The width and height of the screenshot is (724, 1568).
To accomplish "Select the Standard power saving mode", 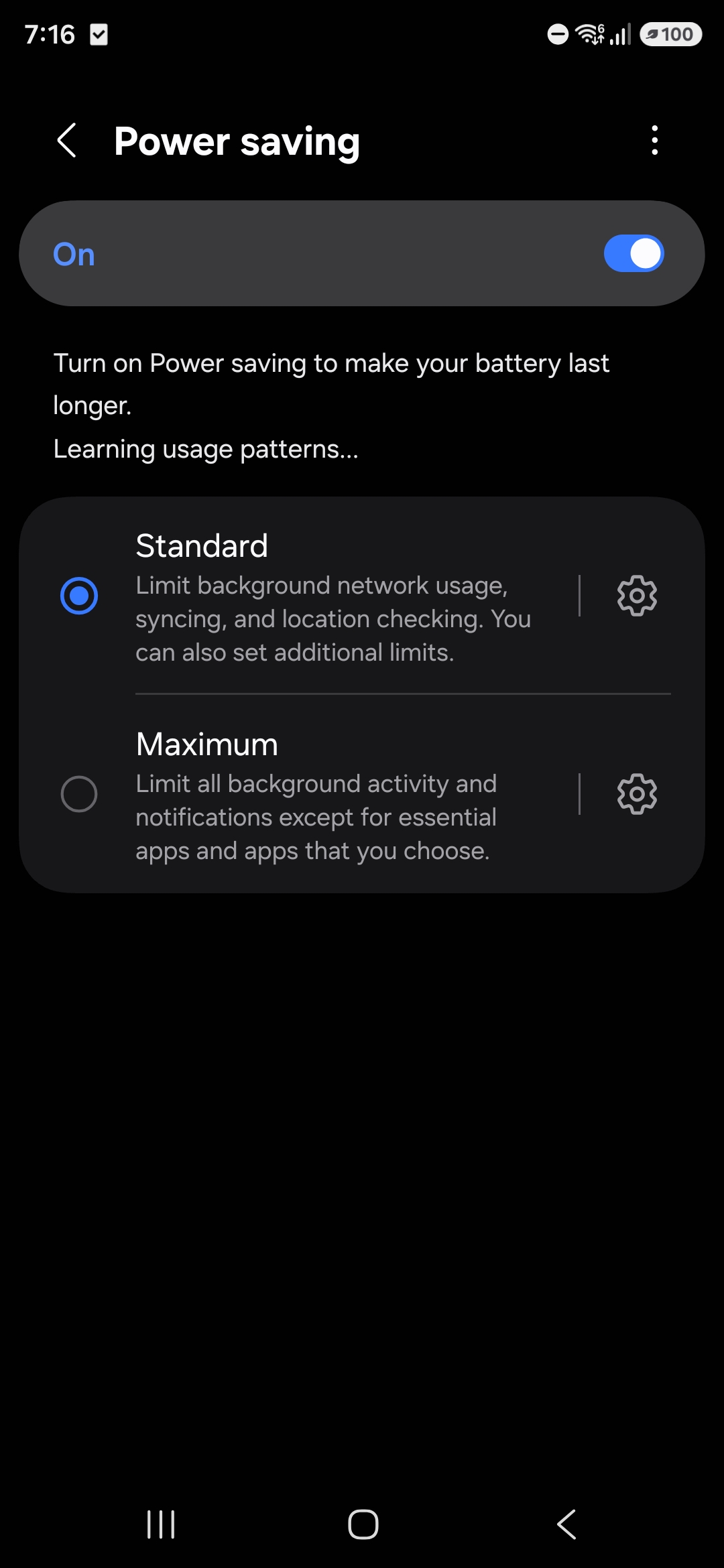I will click(x=80, y=595).
